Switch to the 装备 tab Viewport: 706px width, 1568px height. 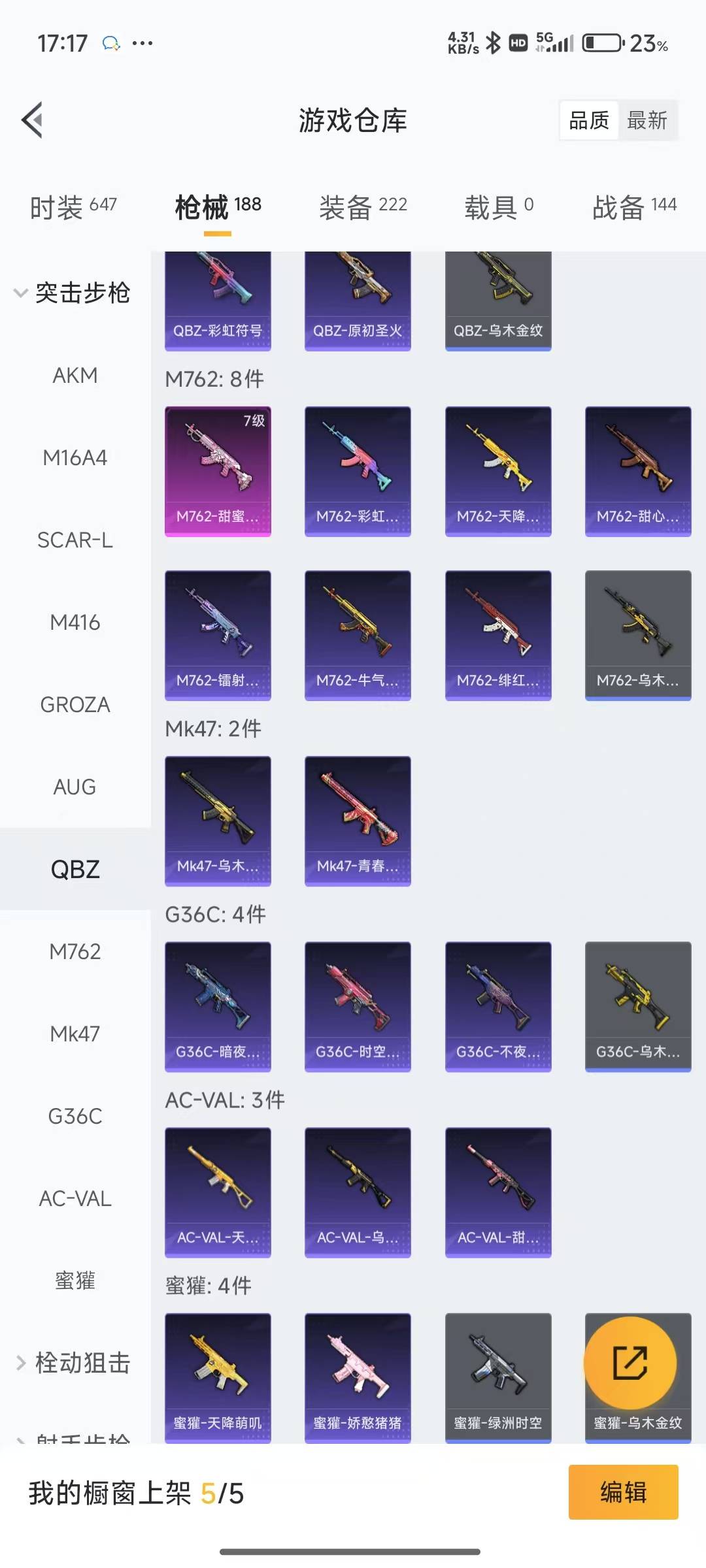coord(363,207)
